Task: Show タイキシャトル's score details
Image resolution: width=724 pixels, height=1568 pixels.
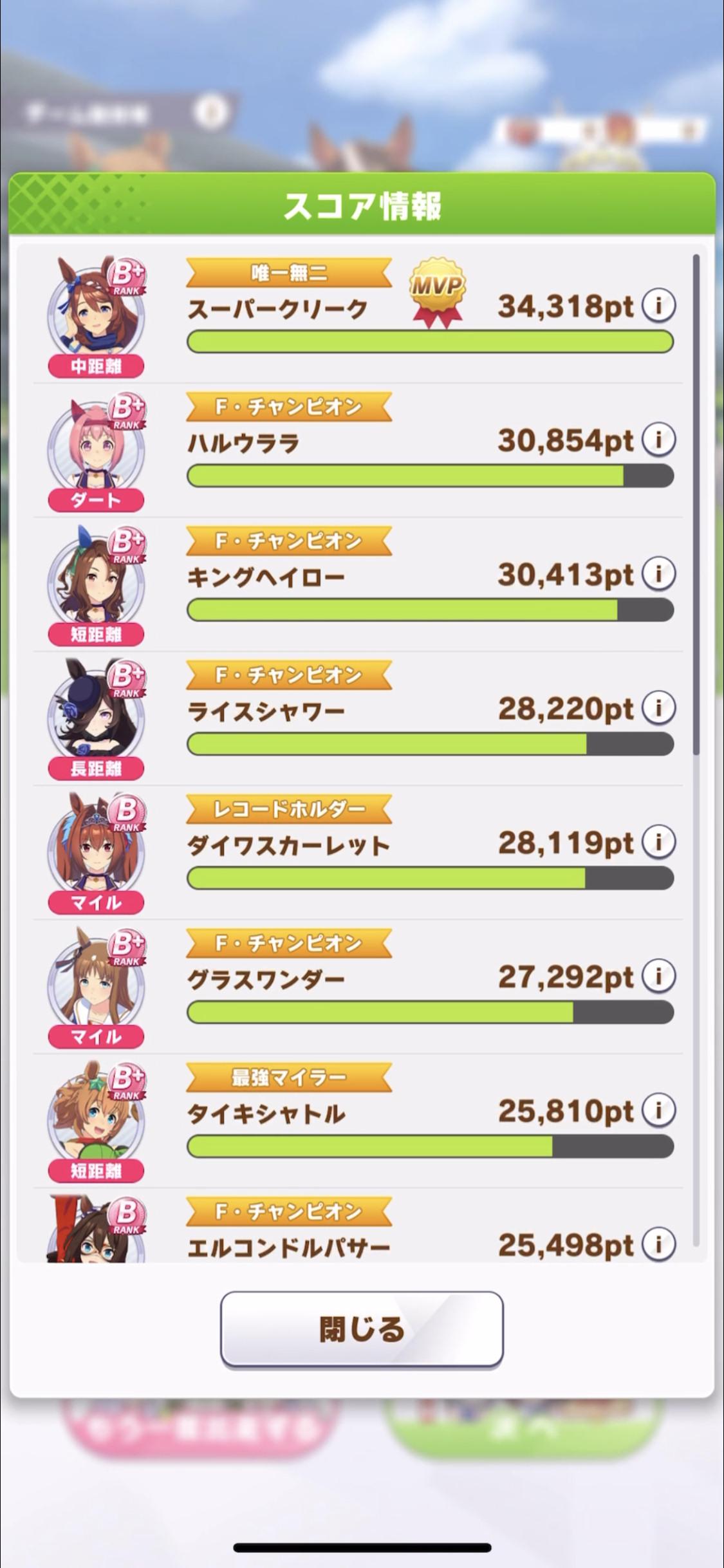Action: (x=658, y=1110)
